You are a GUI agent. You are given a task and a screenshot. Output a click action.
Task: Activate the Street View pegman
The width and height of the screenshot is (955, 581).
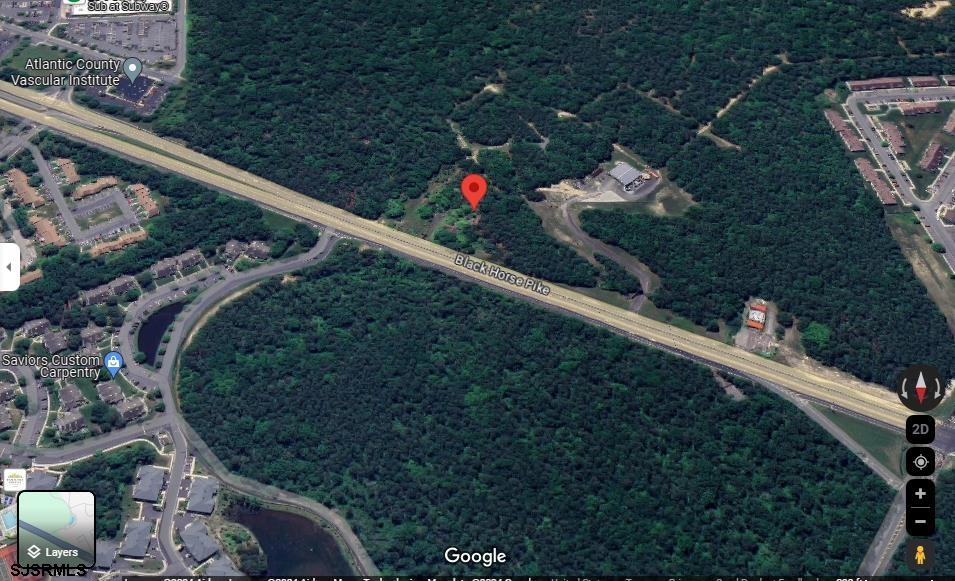920,554
